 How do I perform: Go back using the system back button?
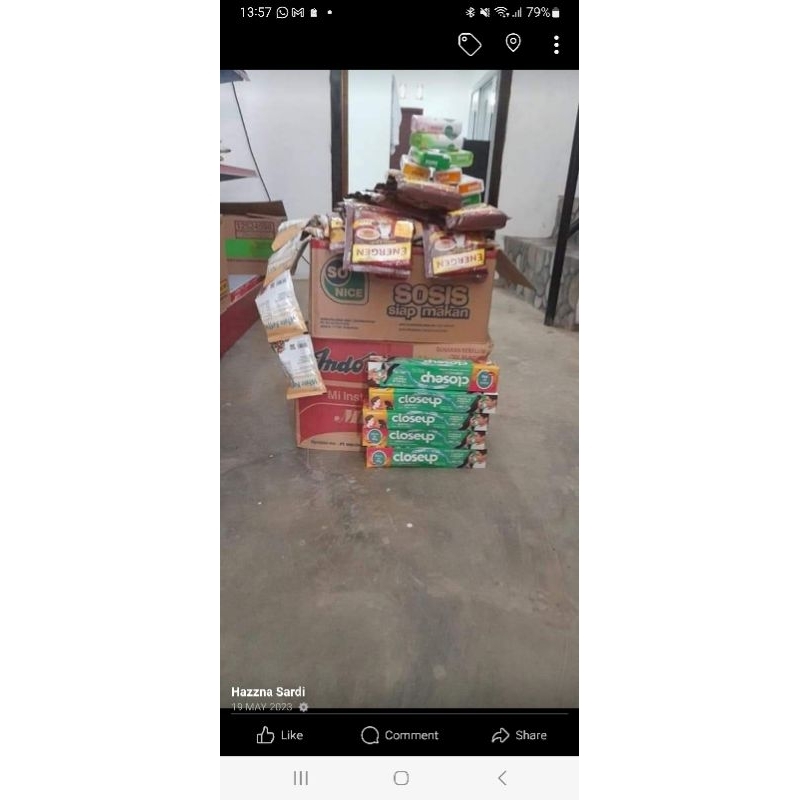point(502,778)
